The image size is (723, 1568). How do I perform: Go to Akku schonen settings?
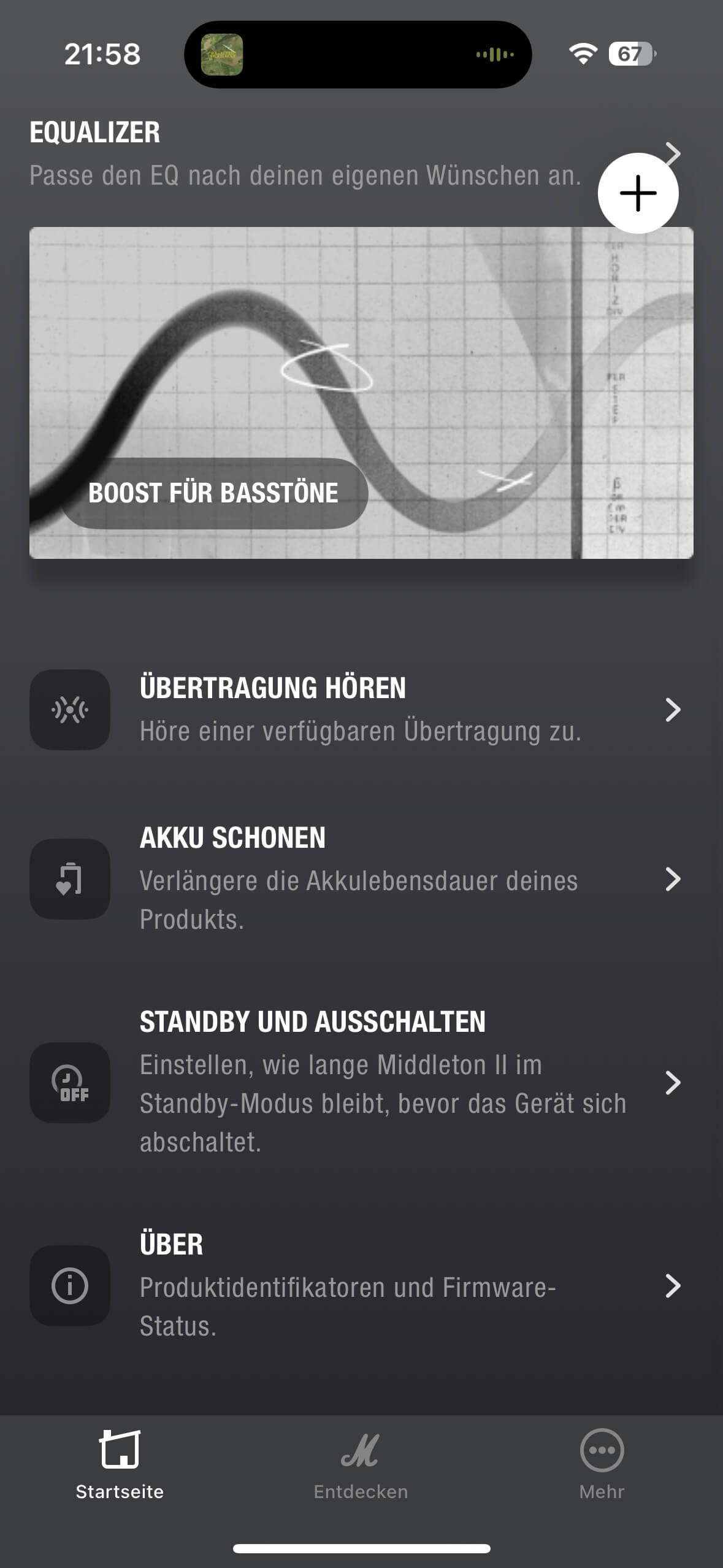[x=361, y=878]
